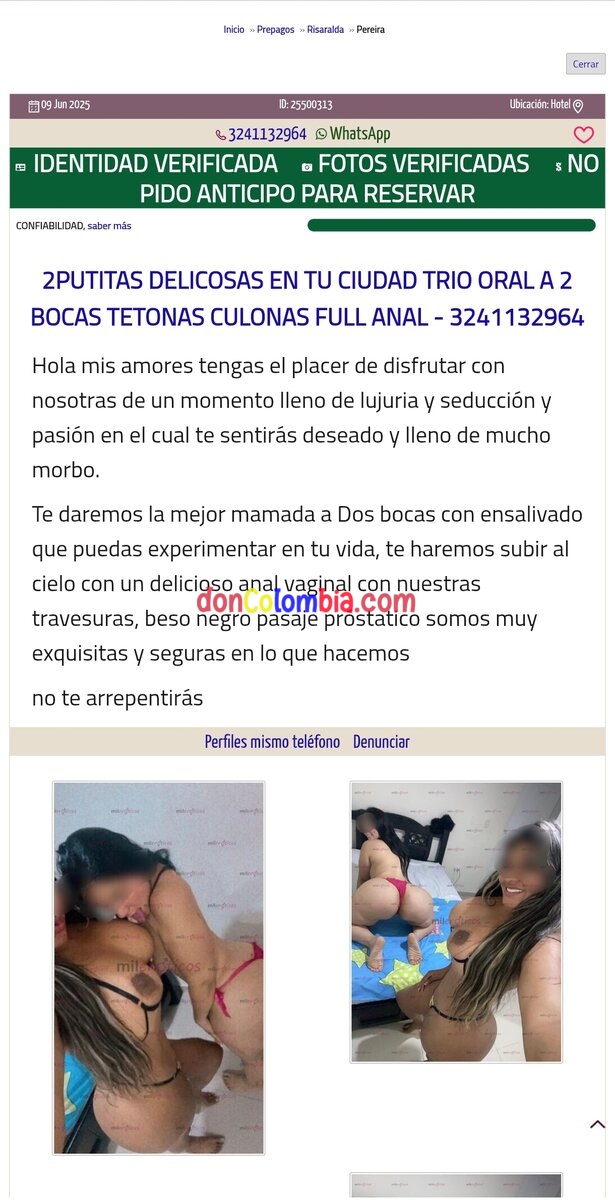Image resolution: width=615 pixels, height=1200 pixels.
Task: Tap the Cerrar button
Action: (x=585, y=64)
